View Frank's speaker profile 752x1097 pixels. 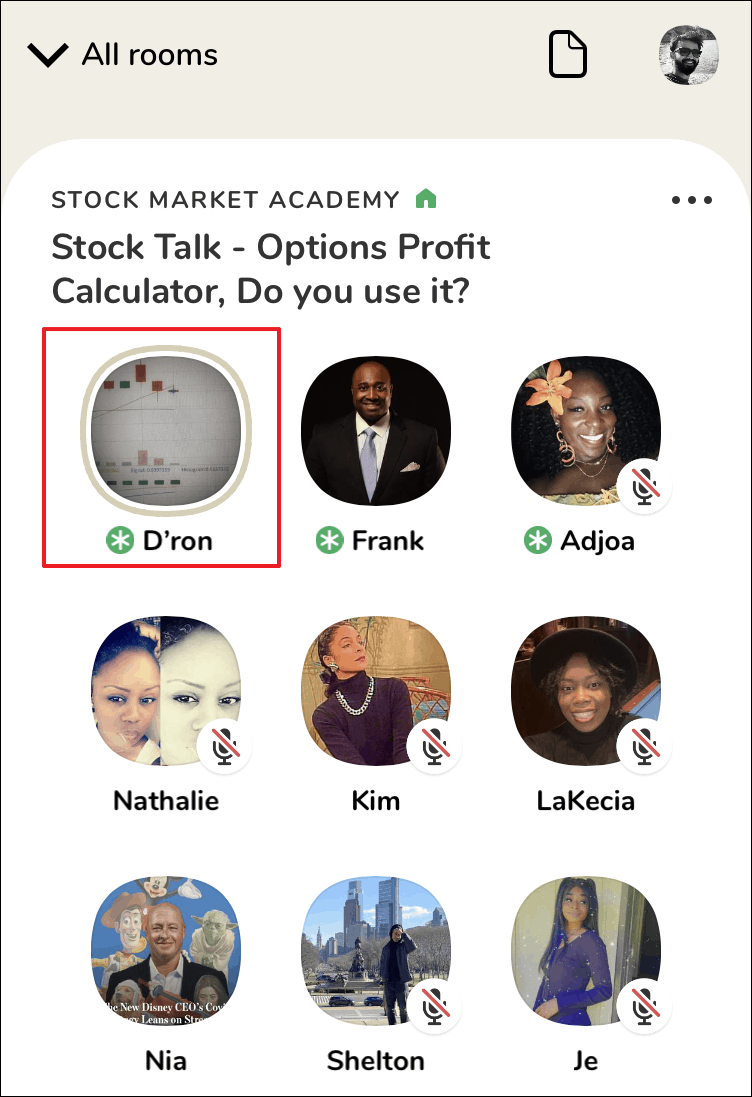376,430
